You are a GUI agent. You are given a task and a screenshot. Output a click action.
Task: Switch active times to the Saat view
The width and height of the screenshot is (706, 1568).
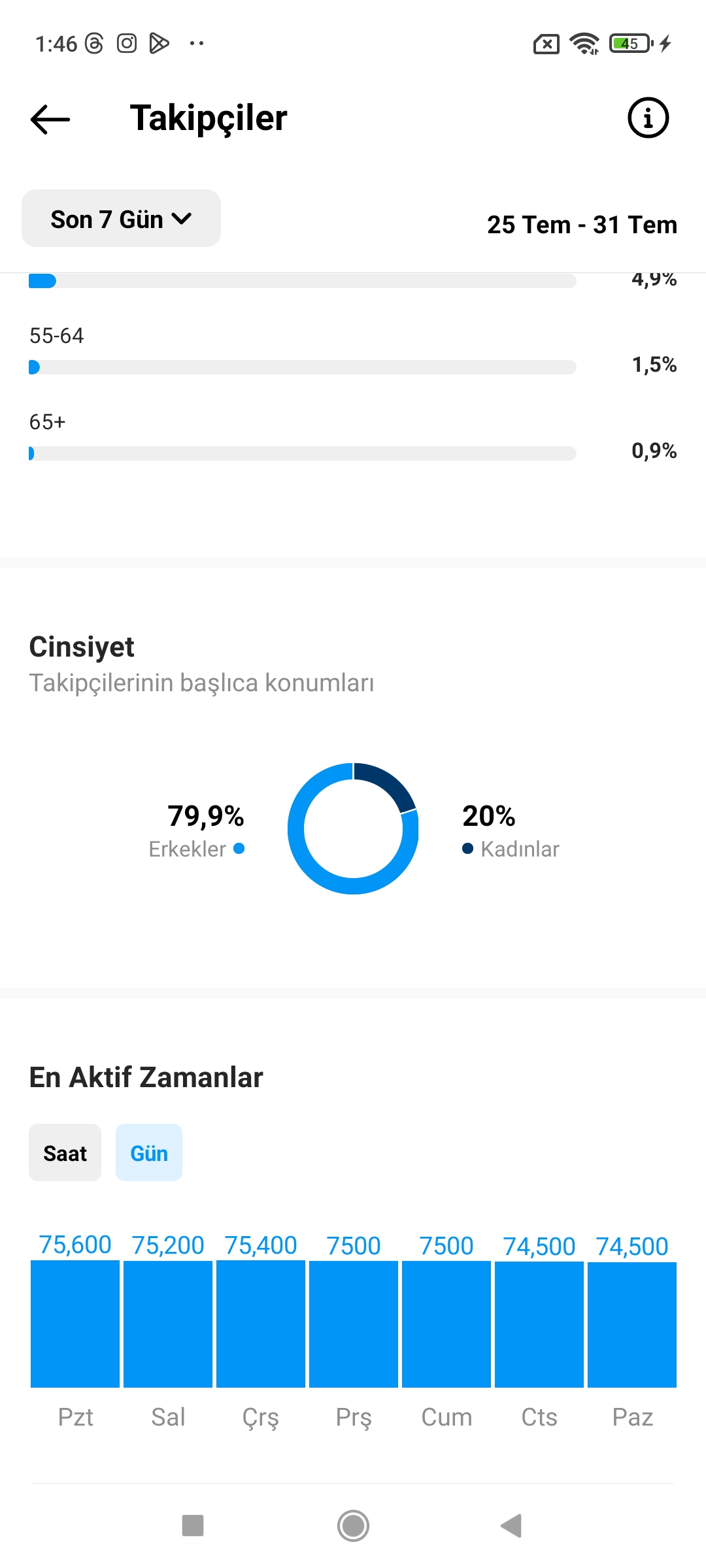65,1153
